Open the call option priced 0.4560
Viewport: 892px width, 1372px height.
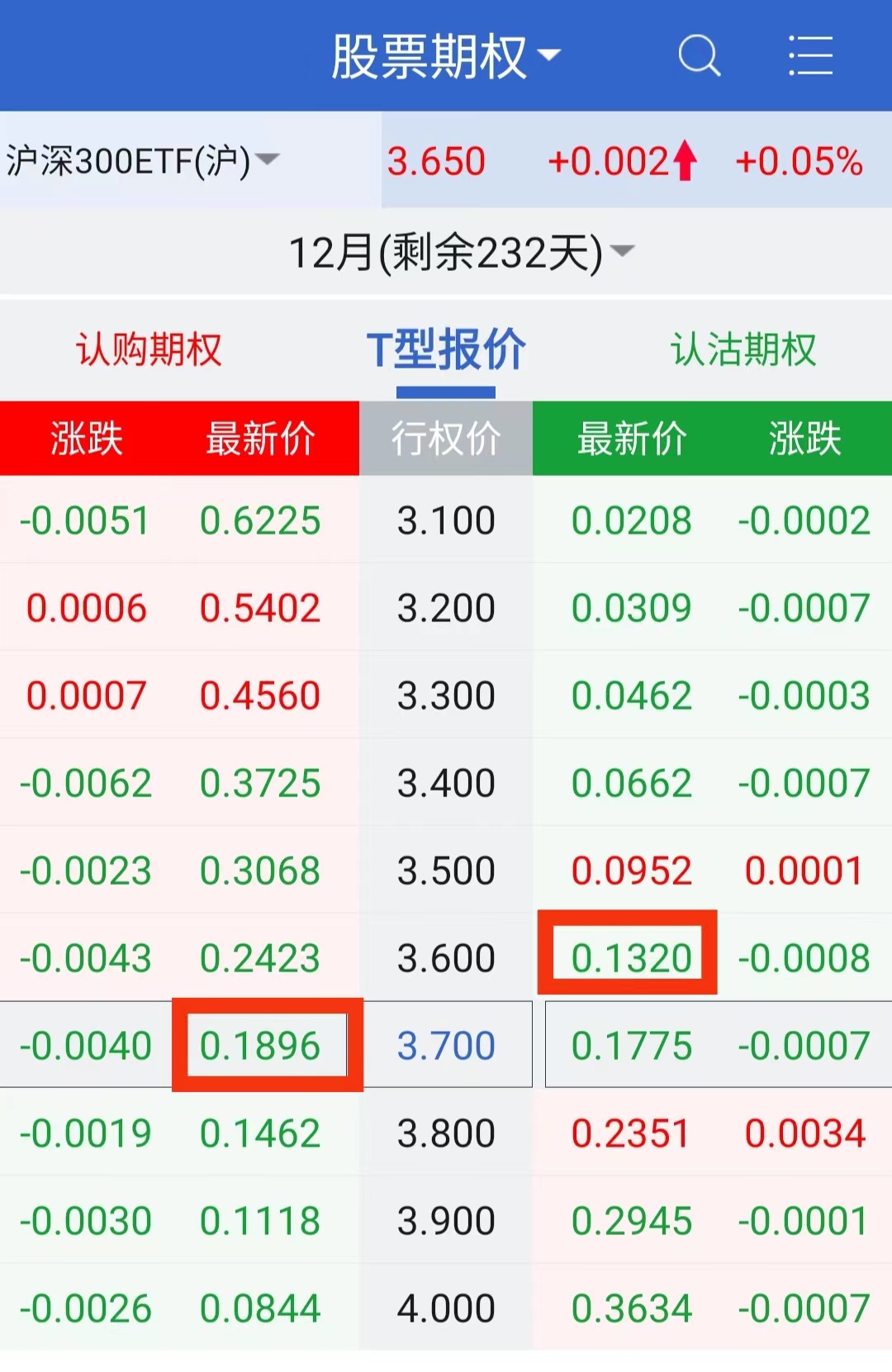click(260, 695)
